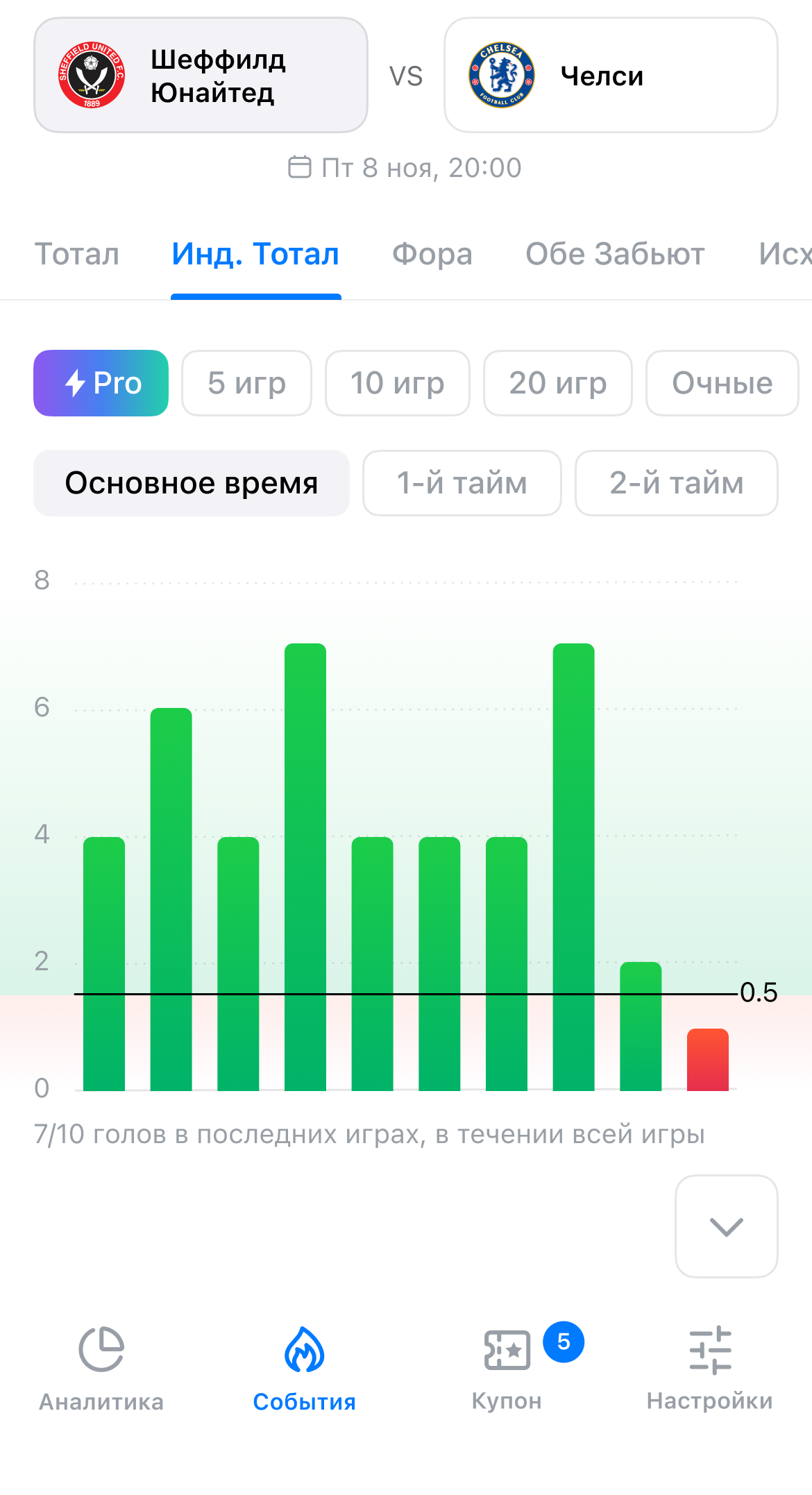
Task: Filter by last 5 игр
Action: 247,383
